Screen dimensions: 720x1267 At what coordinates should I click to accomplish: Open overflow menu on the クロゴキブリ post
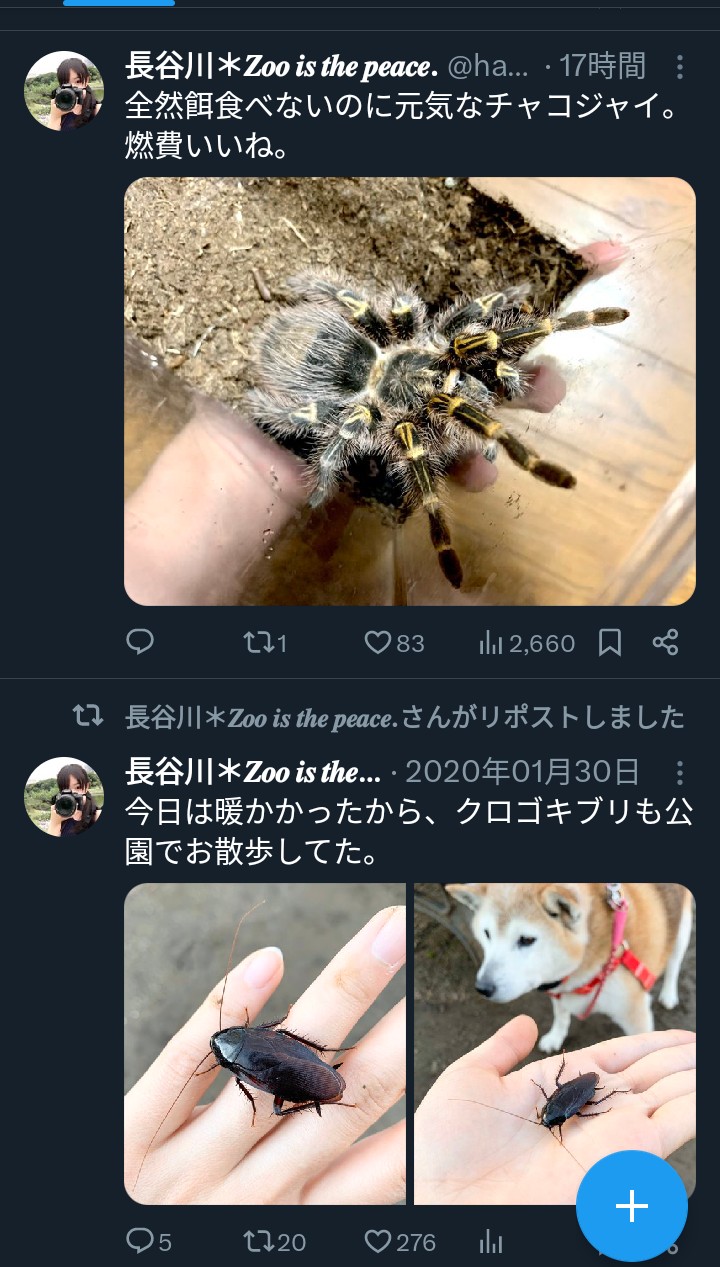click(x=680, y=773)
